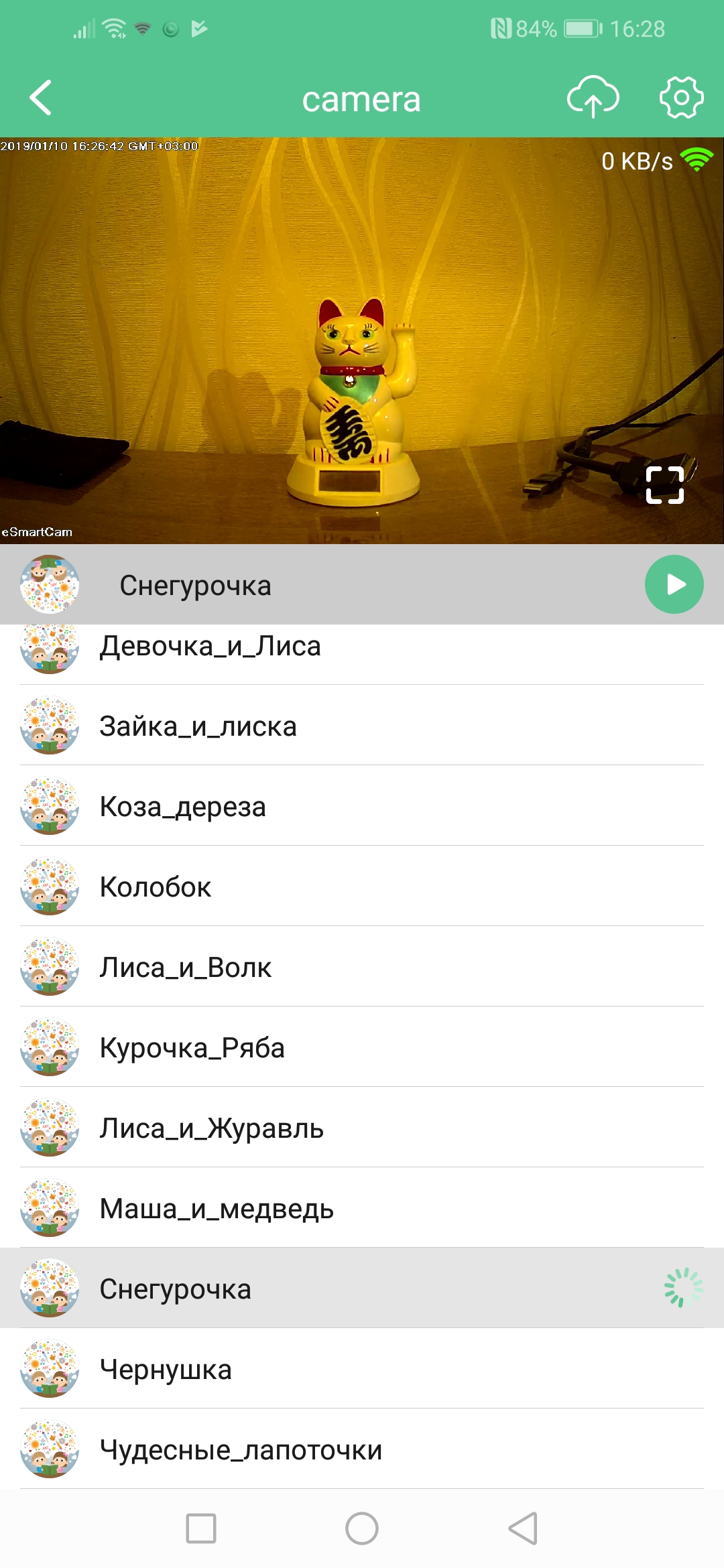This screenshot has height=1568, width=724.
Task: Open camera settings gear
Action: click(681, 98)
